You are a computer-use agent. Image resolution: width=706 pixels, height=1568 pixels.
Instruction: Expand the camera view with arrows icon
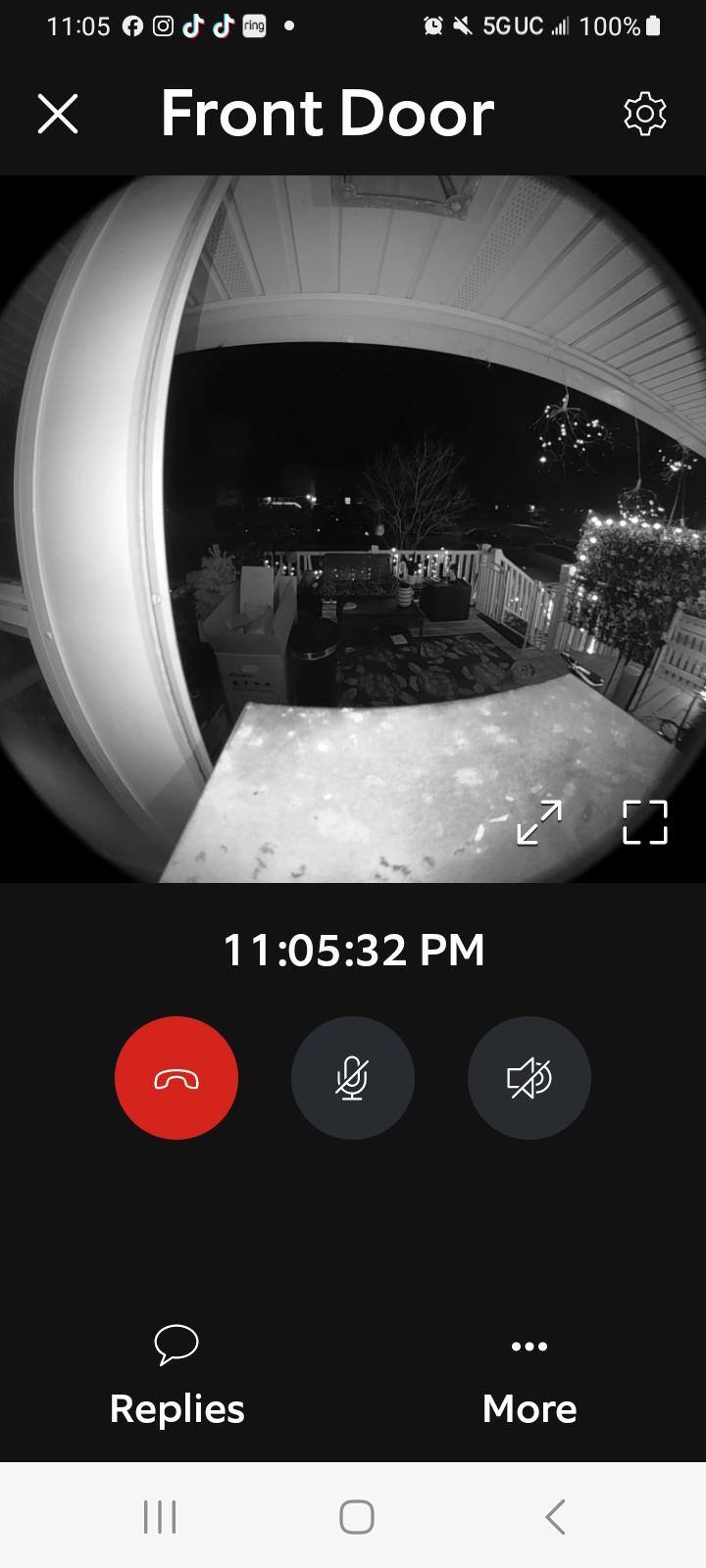click(x=539, y=822)
